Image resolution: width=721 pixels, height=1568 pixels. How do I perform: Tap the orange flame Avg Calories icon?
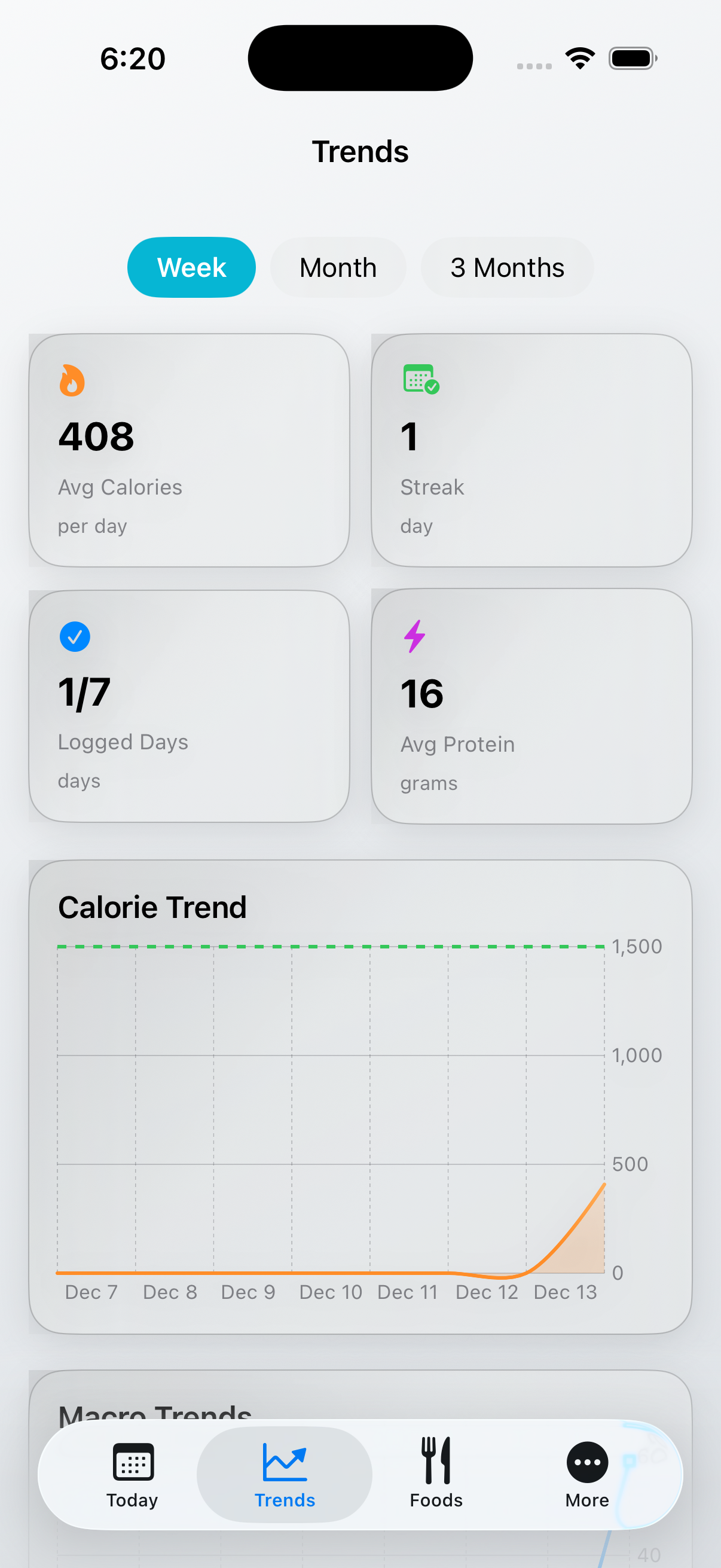pos(72,380)
